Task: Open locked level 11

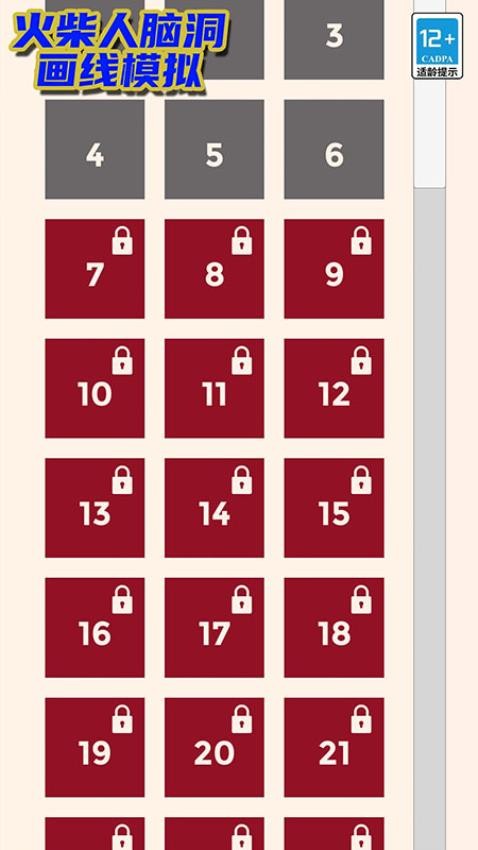Action: click(215, 388)
